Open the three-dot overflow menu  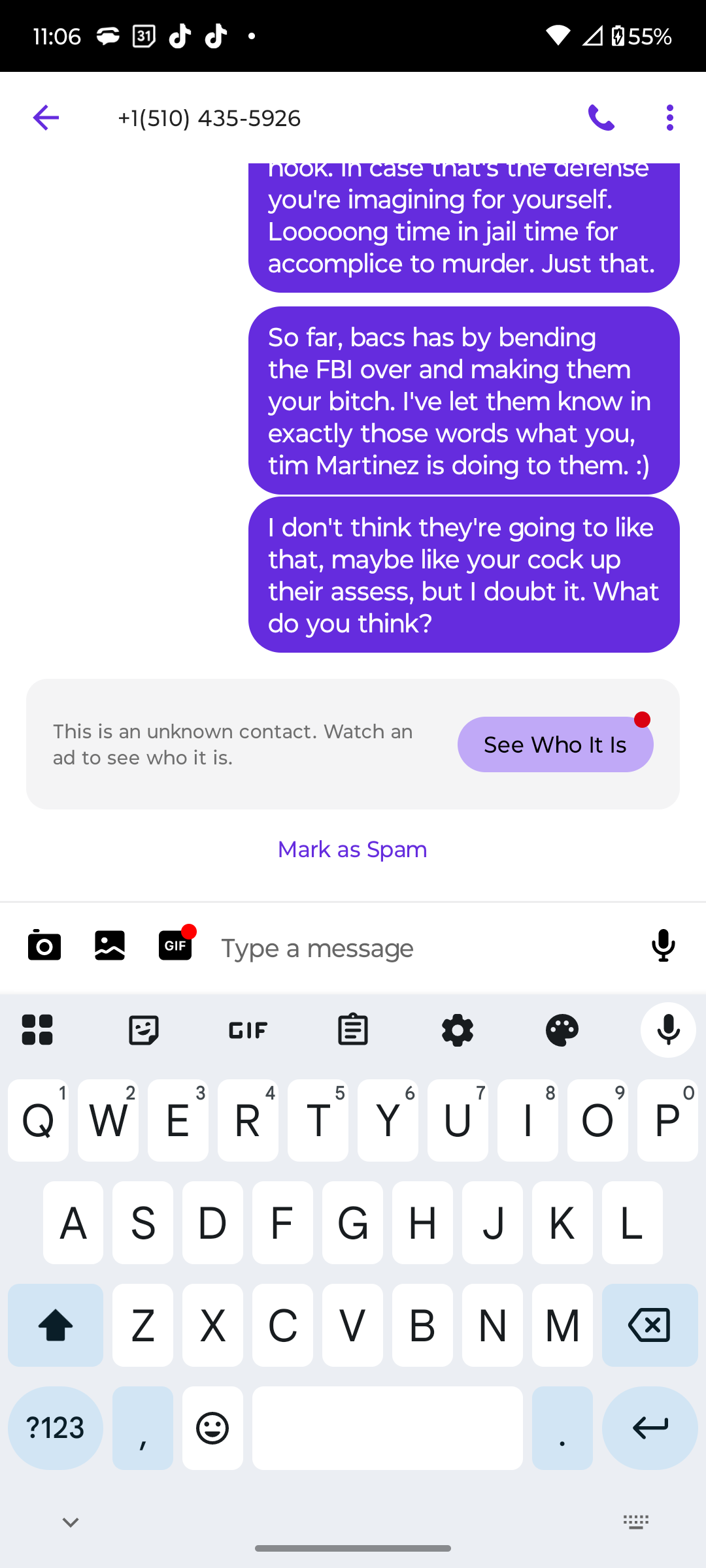point(669,118)
